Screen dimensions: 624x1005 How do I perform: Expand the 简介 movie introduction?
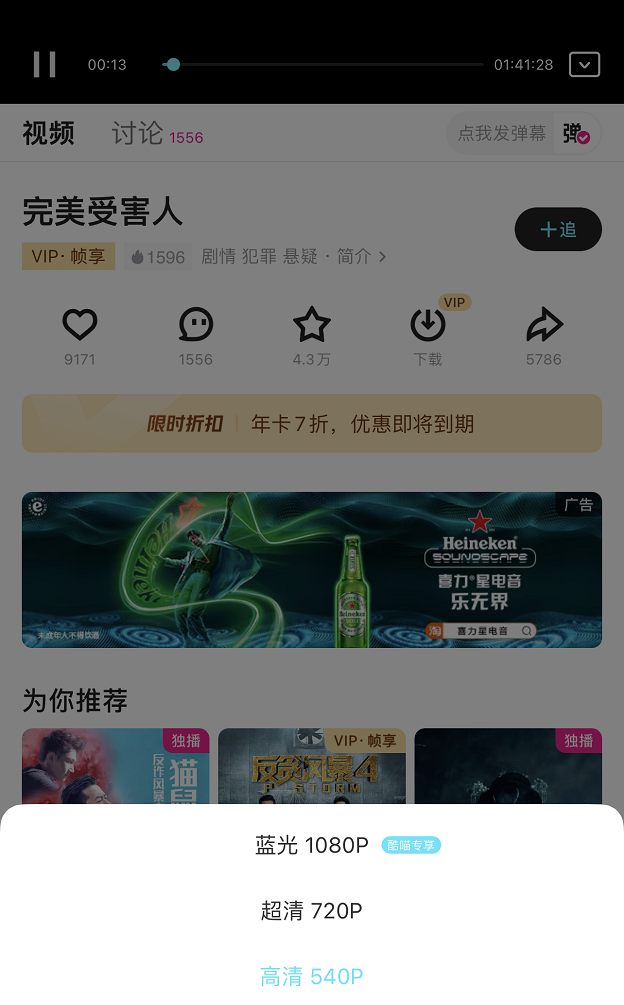point(360,257)
